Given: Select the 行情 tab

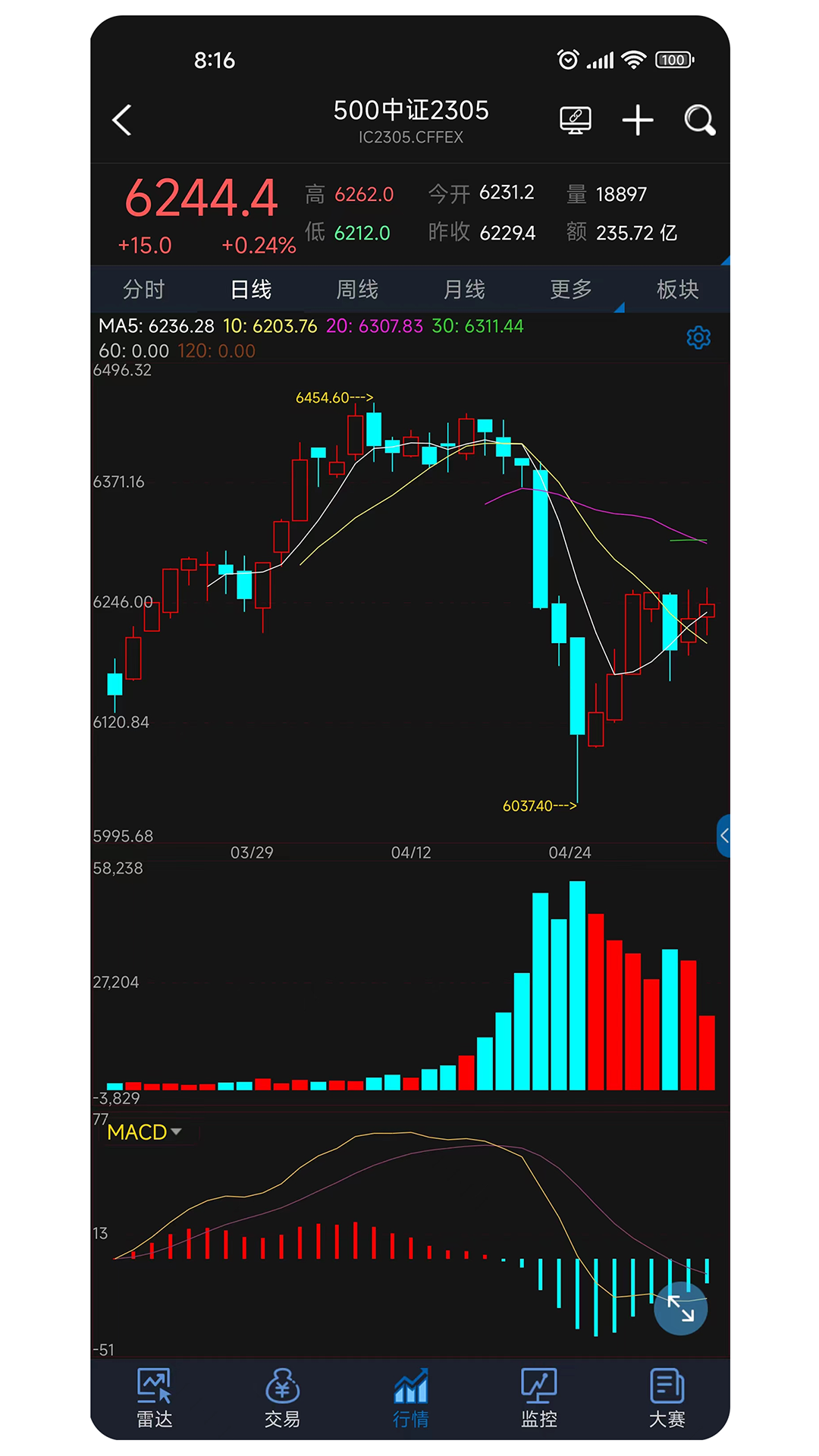Looking at the screenshot, I should [x=411, y=1399].
